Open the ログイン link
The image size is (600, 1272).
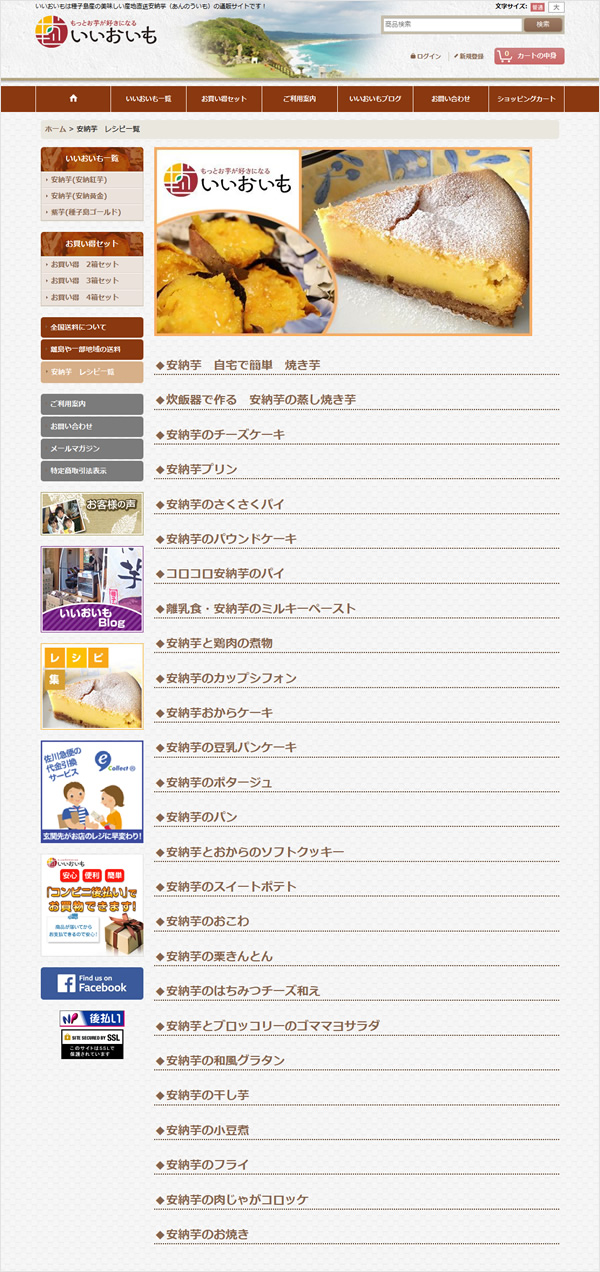(x=427, y=57)
